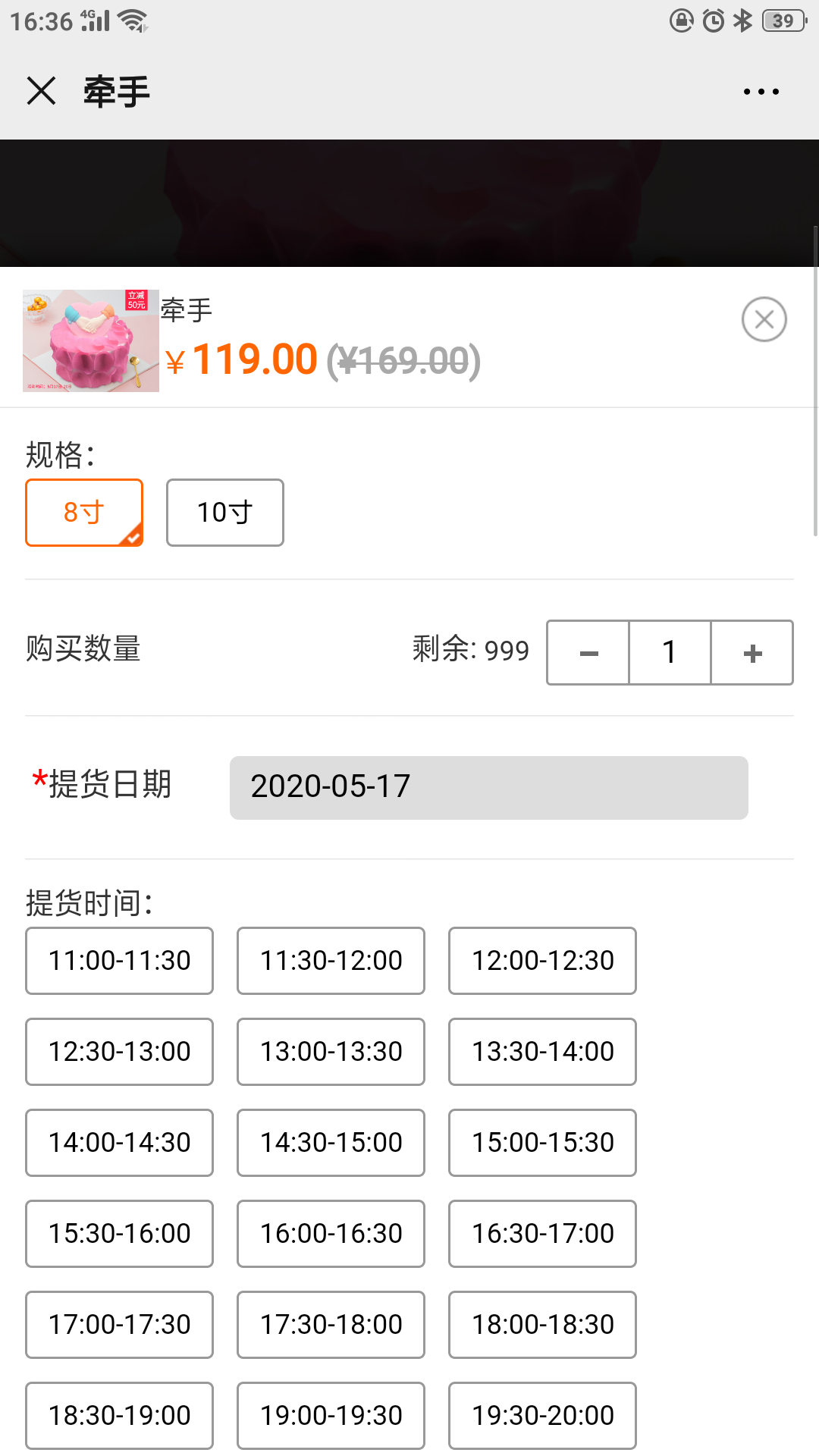
Task: Open the three-dot overflow menu
Action: pyautogui.click(x=761, y=92)
